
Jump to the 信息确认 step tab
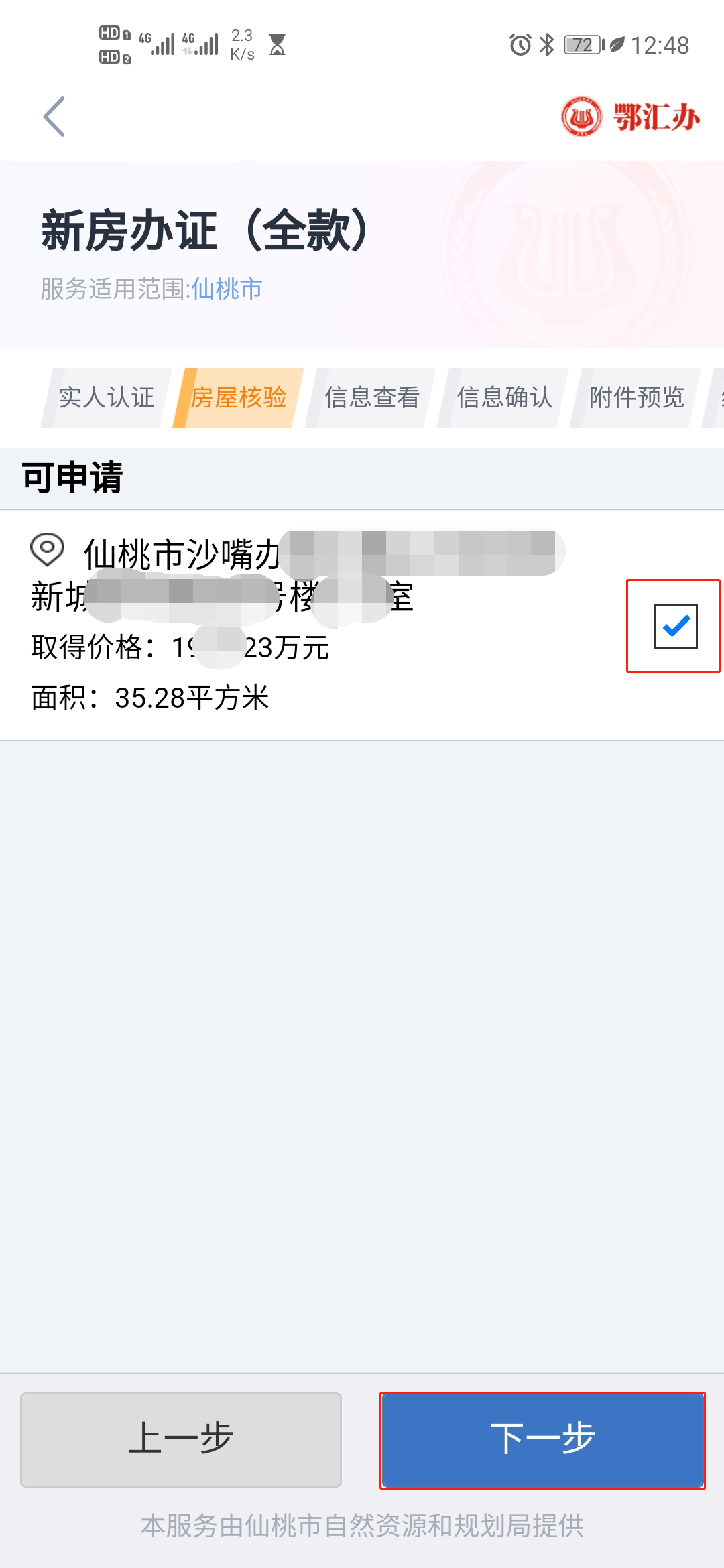pos(504,397)
